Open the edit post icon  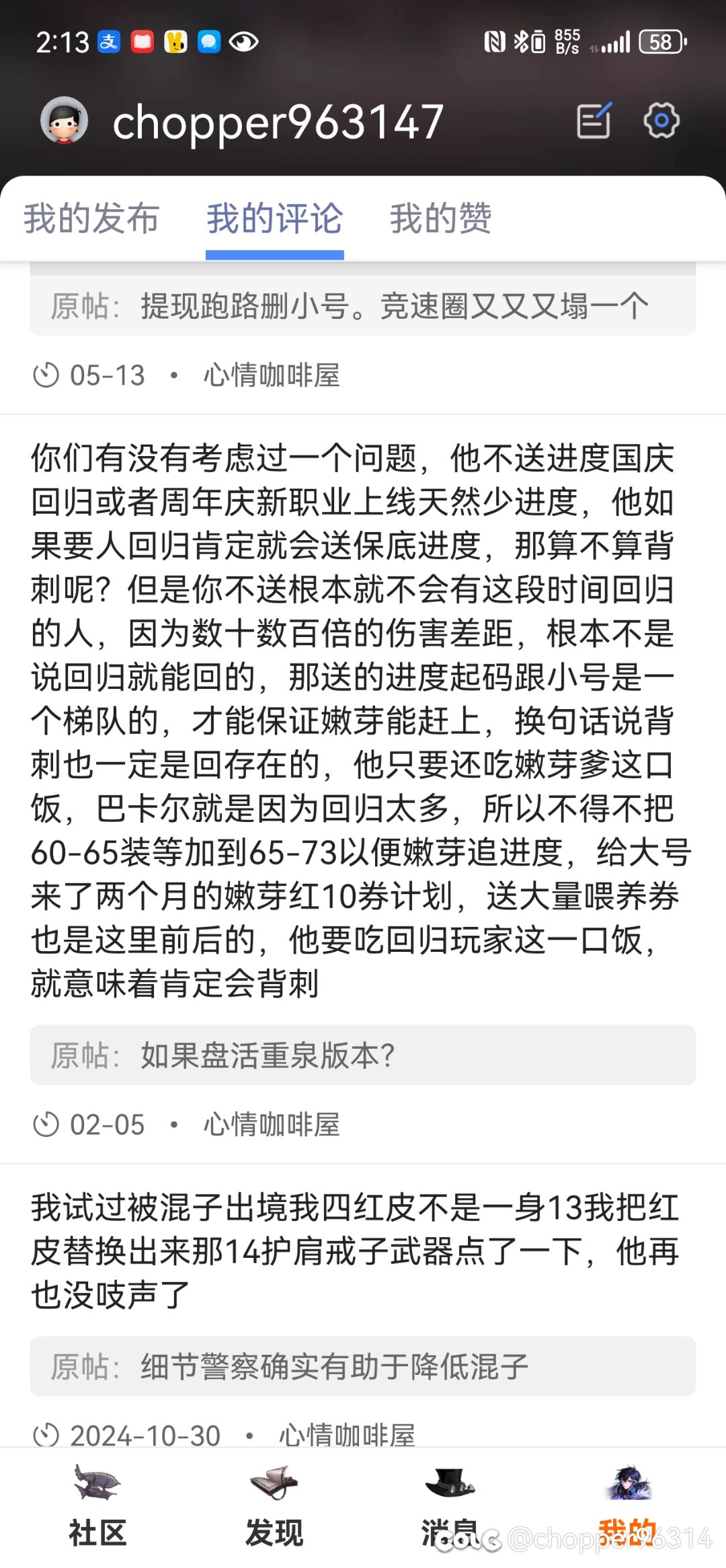tap(594, 121)
